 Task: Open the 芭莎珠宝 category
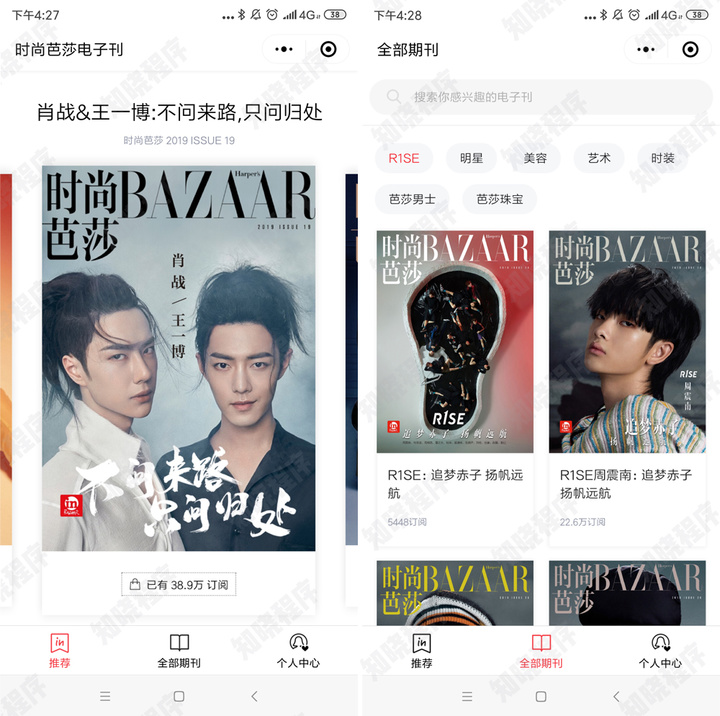point(499,199)
